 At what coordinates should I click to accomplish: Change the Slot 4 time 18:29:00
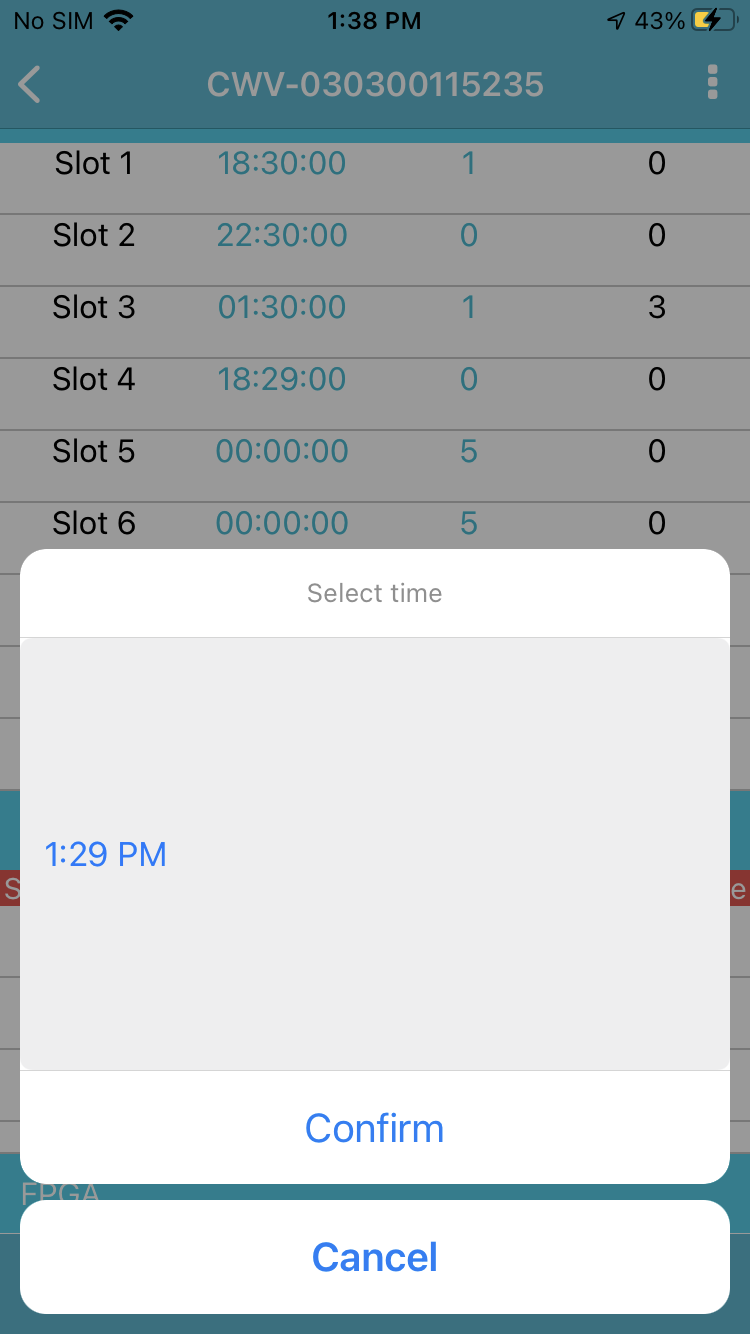coord(281,379)
